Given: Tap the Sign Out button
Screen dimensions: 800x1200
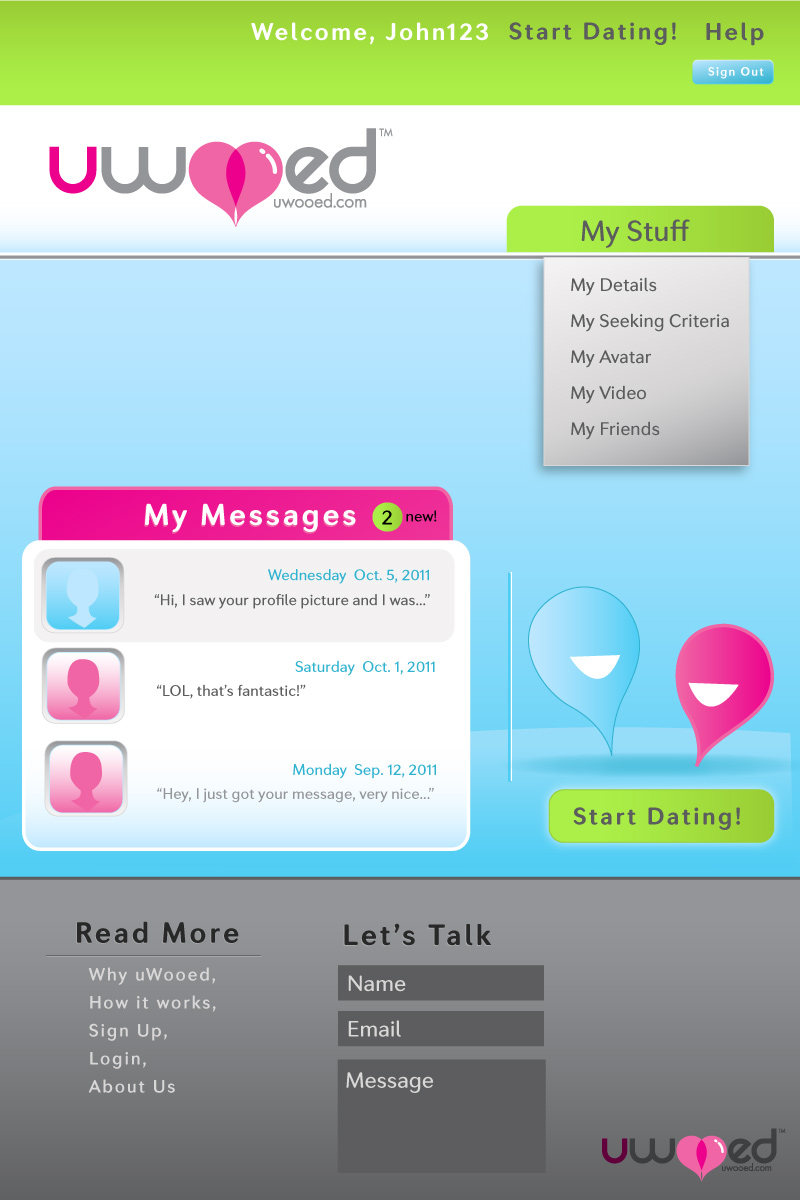Looking at the screenshot, I should [x=733, y=72].
